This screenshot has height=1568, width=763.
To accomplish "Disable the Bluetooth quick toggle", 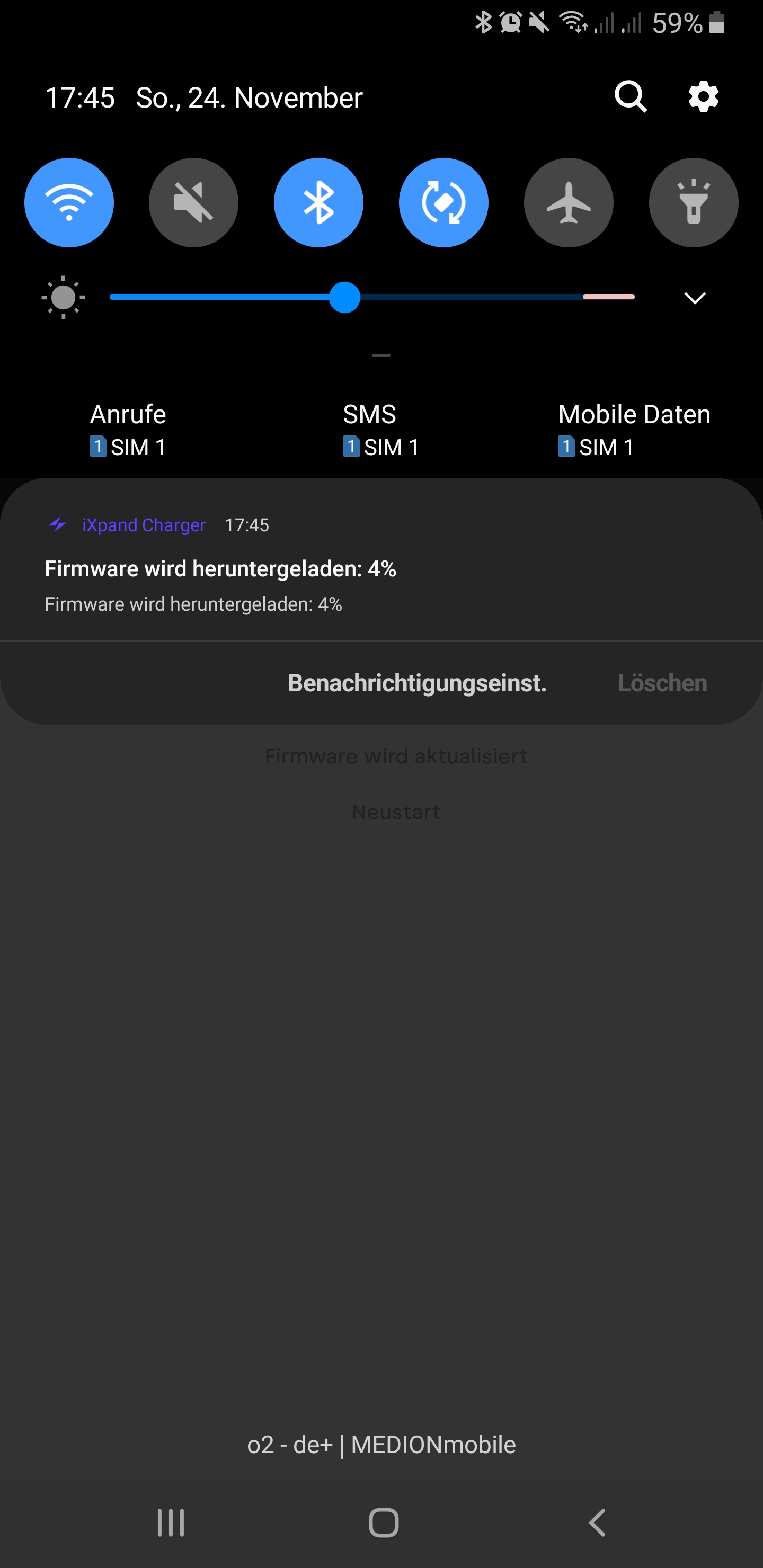I will (x=318, y=203).
